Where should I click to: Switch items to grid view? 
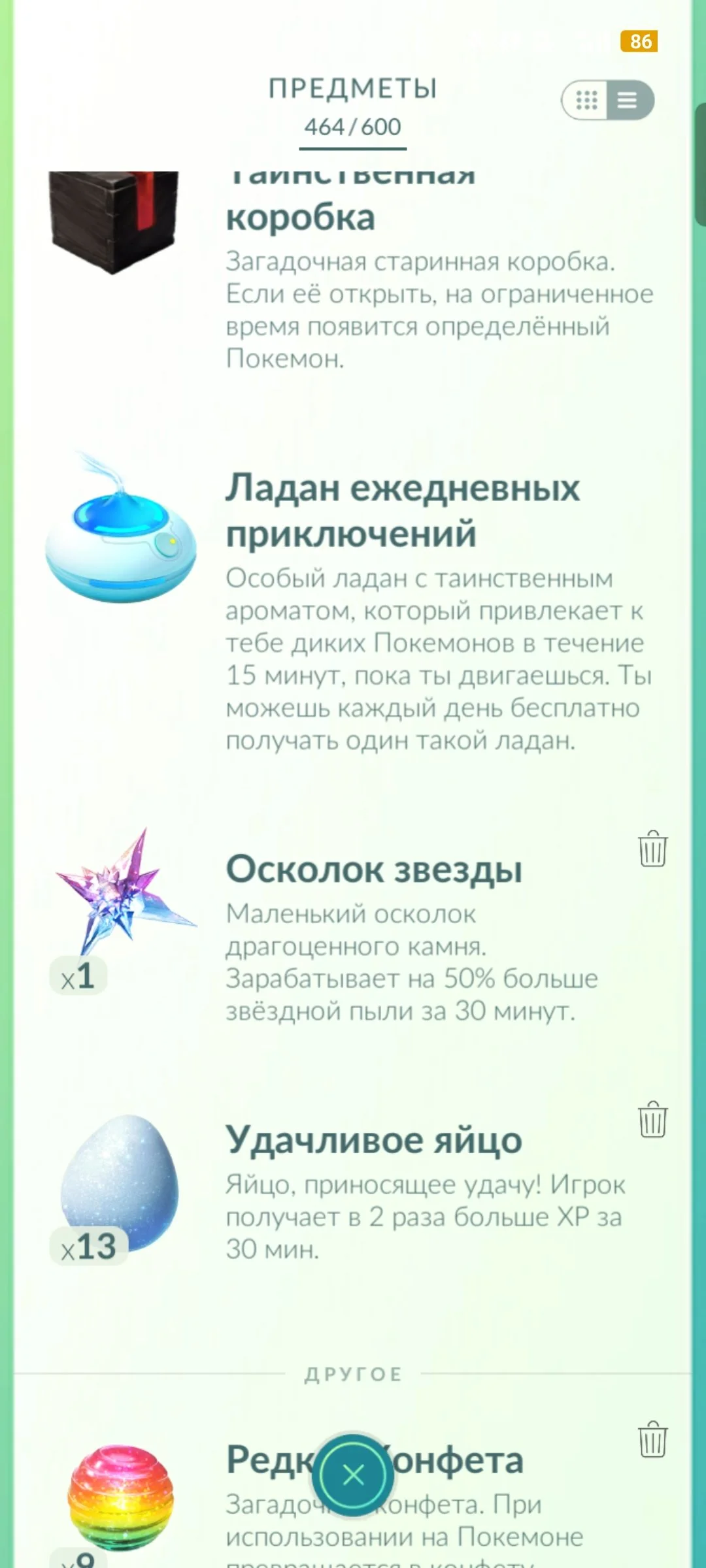click(x=586, y=100)
